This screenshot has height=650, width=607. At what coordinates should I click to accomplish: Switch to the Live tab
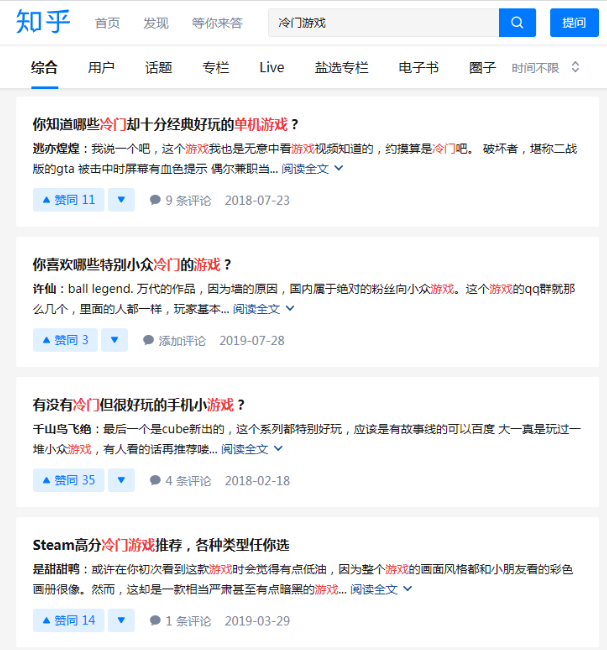272,68
